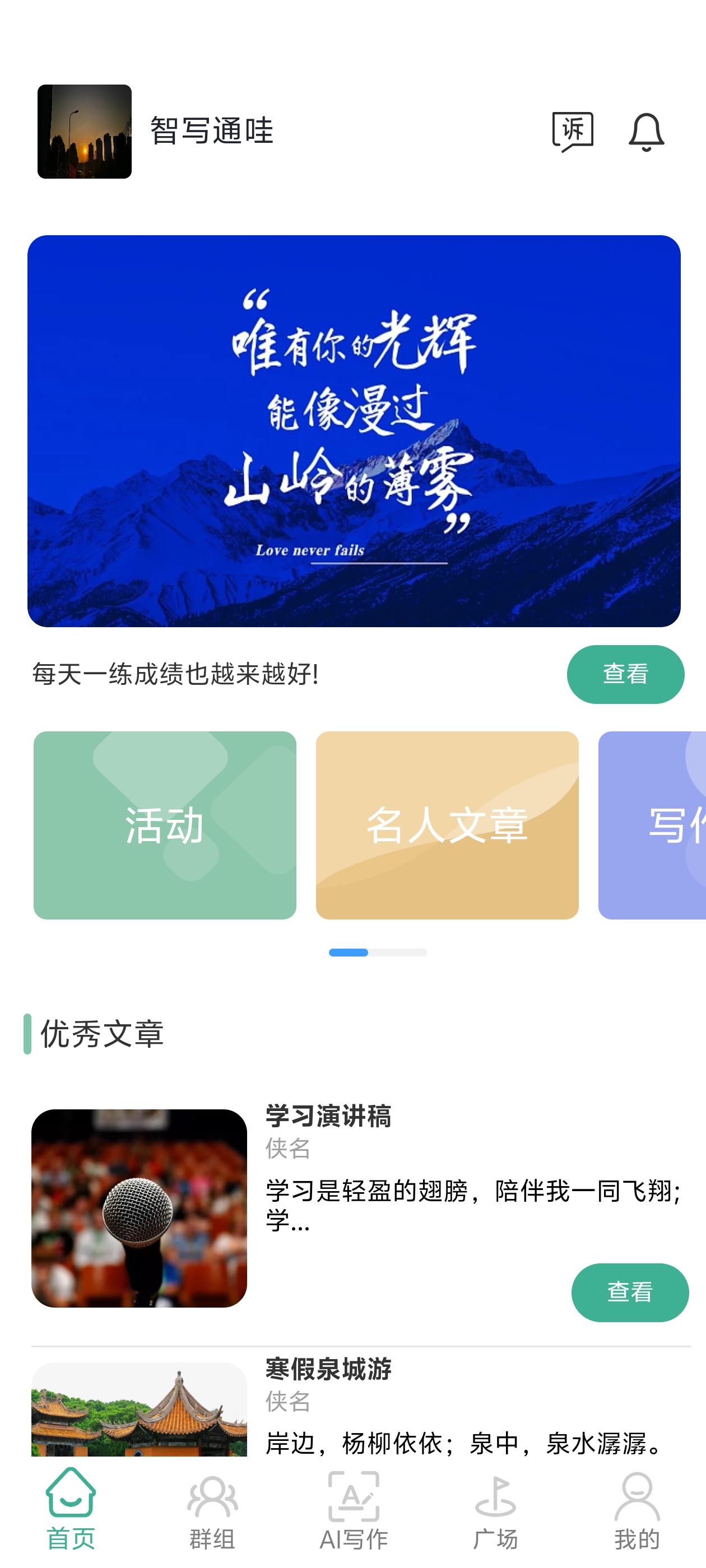706x1568 pixels.
Task: Tap 查看 for 学习演讲稿 article
Action: click(629, 1292)
